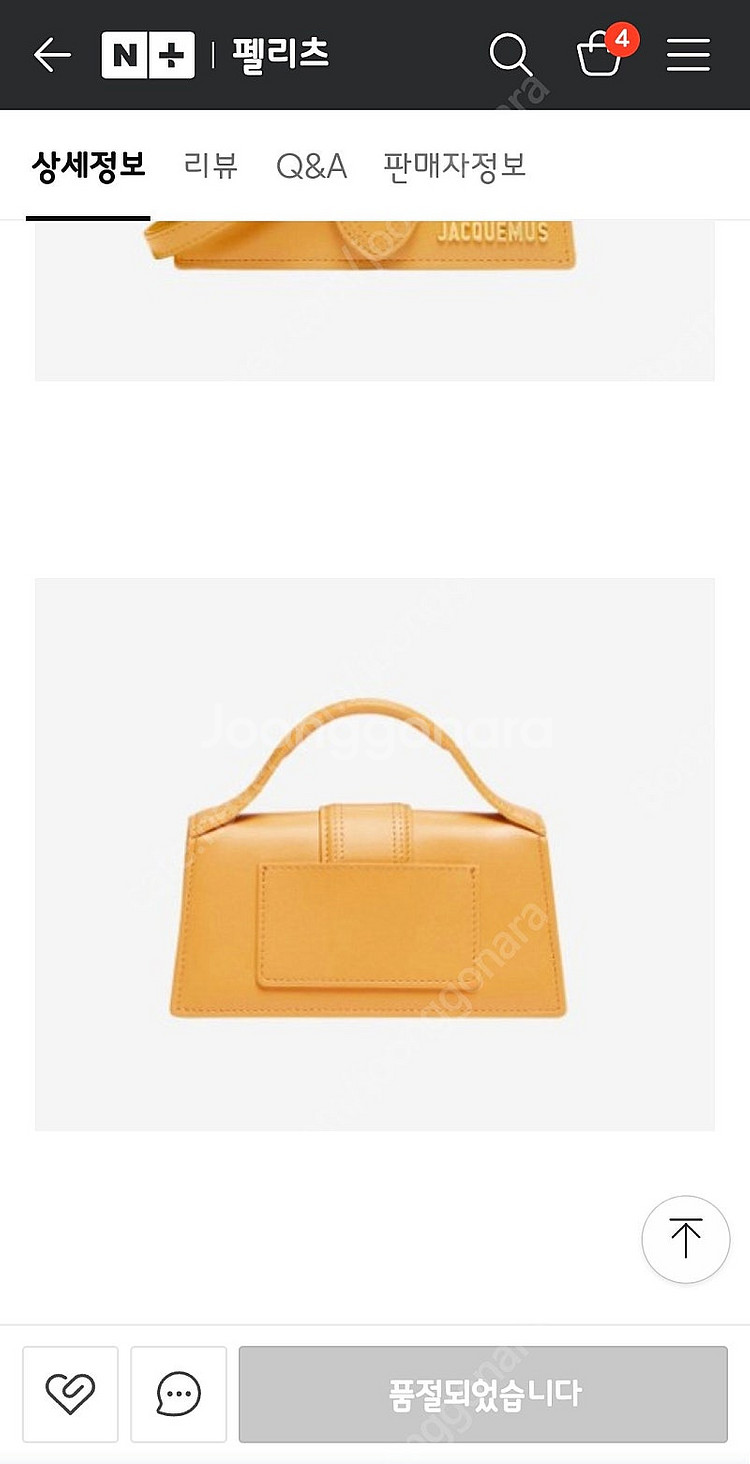This screenshot has width=750, height=1464.
Task: Open the chat inquiry bubble
Action: click(x=179, y=1393)
